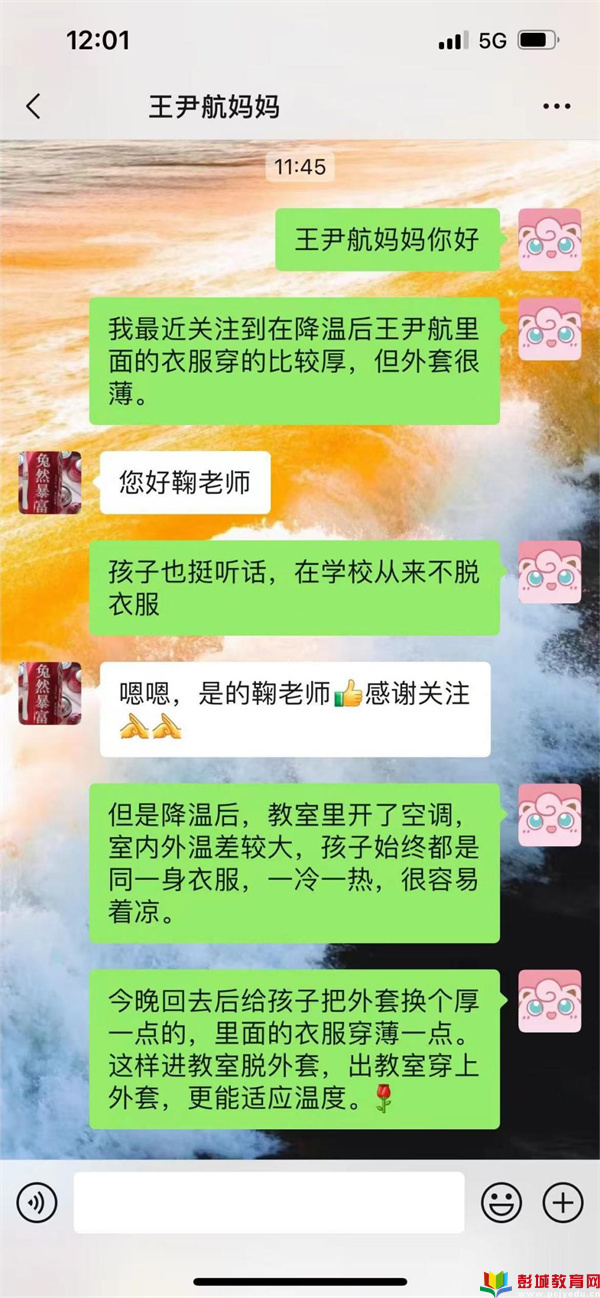Open the plus attachments menu
This screenshot has height=1298, width=600.
[562, 1202]
